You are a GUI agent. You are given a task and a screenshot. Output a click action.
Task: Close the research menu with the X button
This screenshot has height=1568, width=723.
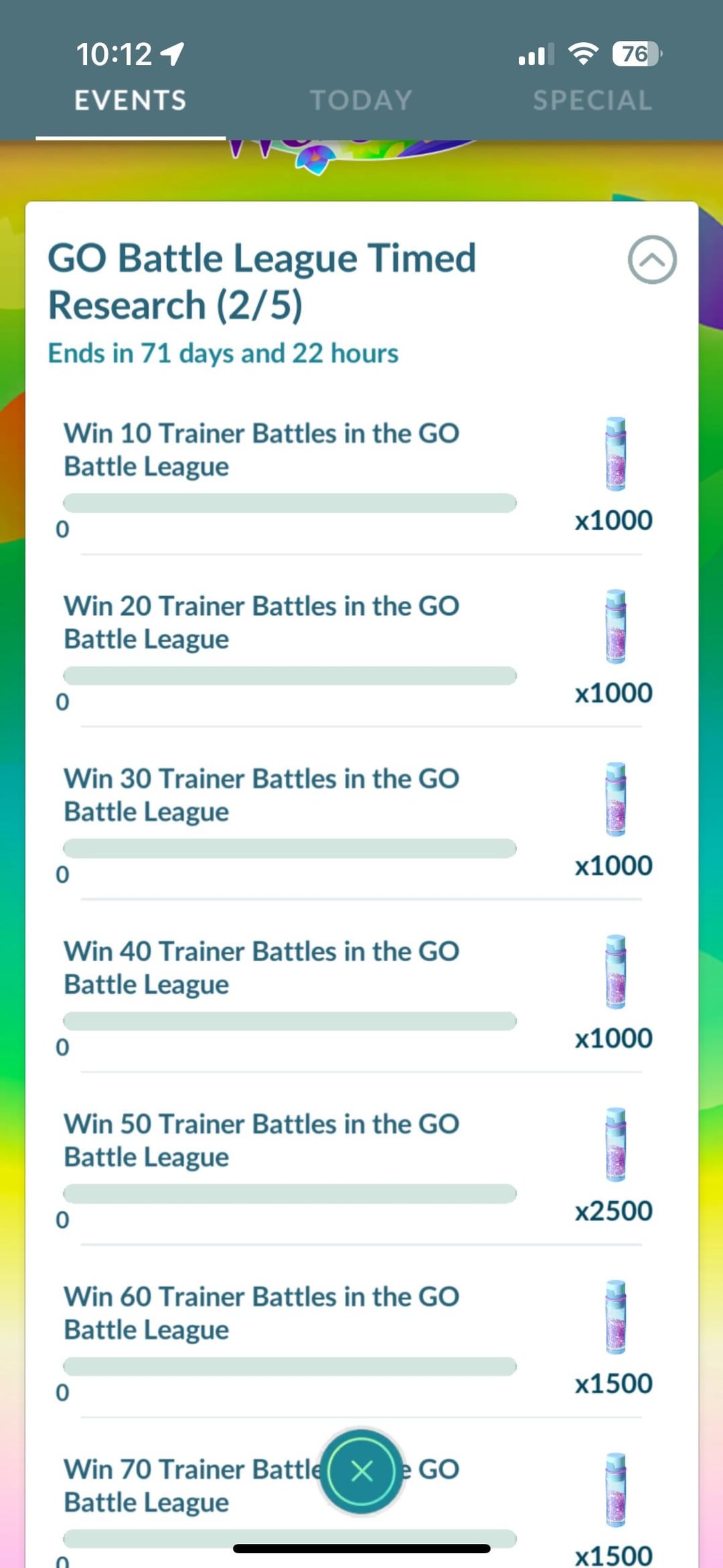pyautogui.click(x=361, y=1471)
